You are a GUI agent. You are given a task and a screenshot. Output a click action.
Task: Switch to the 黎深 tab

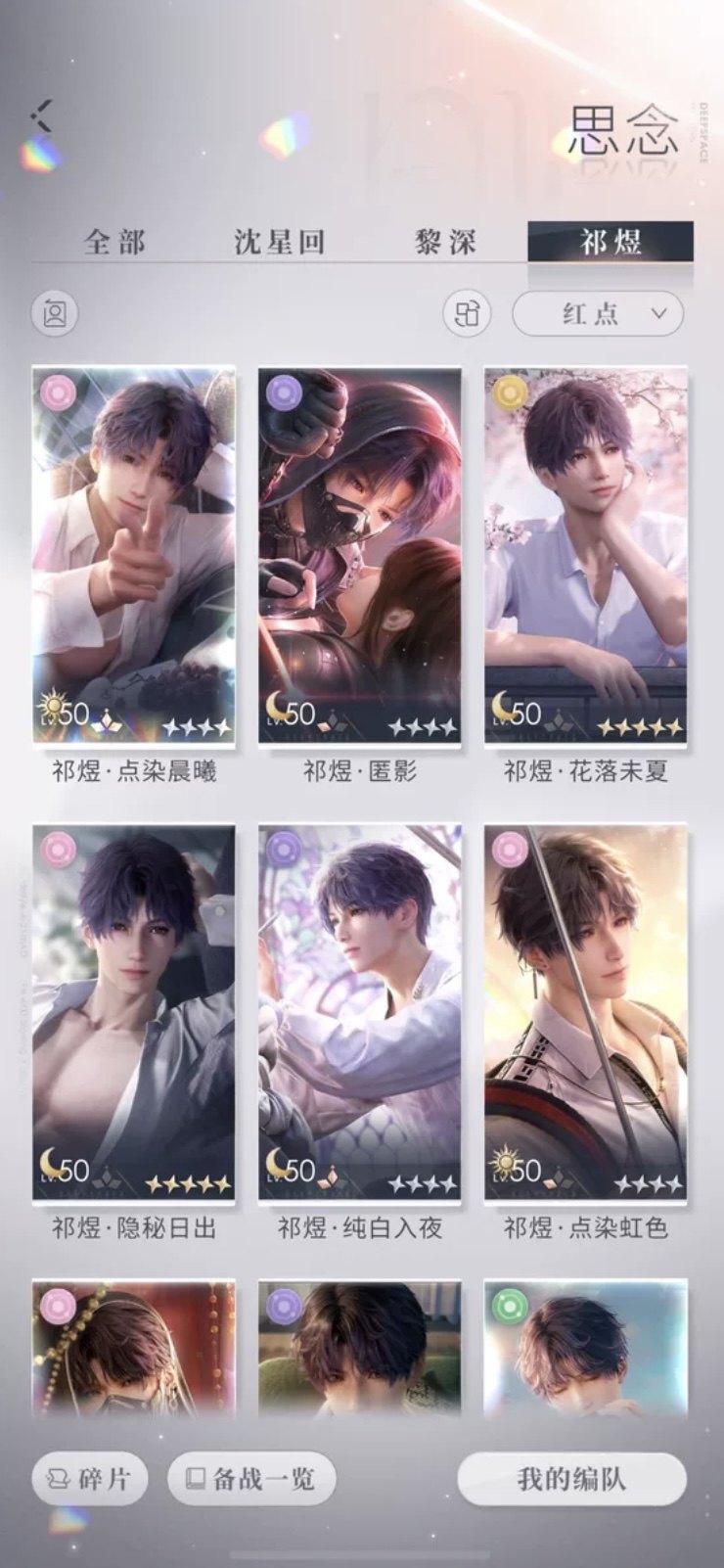coord(445,242)
